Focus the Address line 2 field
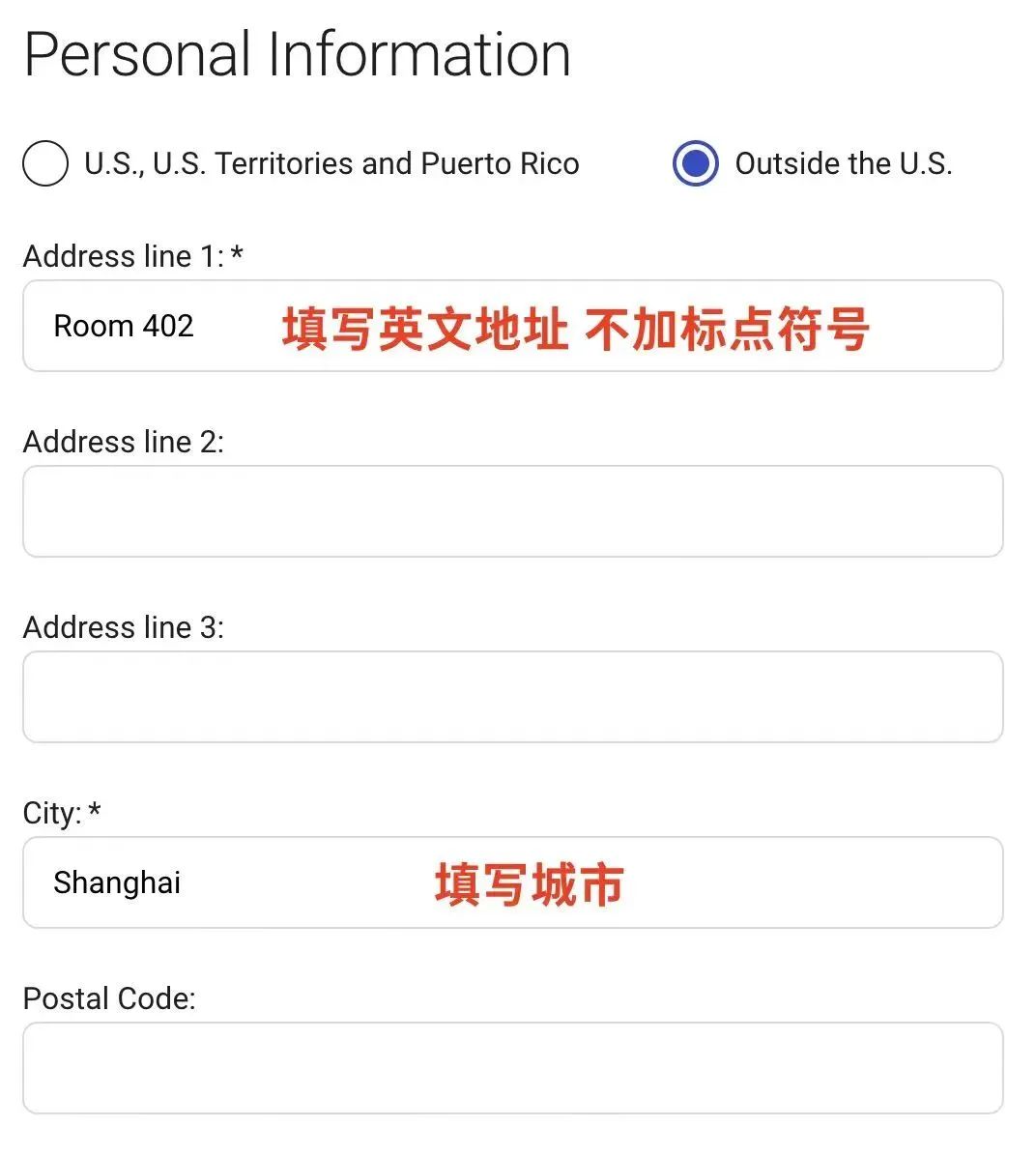The image size is (1036, 1156). pyautogui.click(x=512, y=511)
